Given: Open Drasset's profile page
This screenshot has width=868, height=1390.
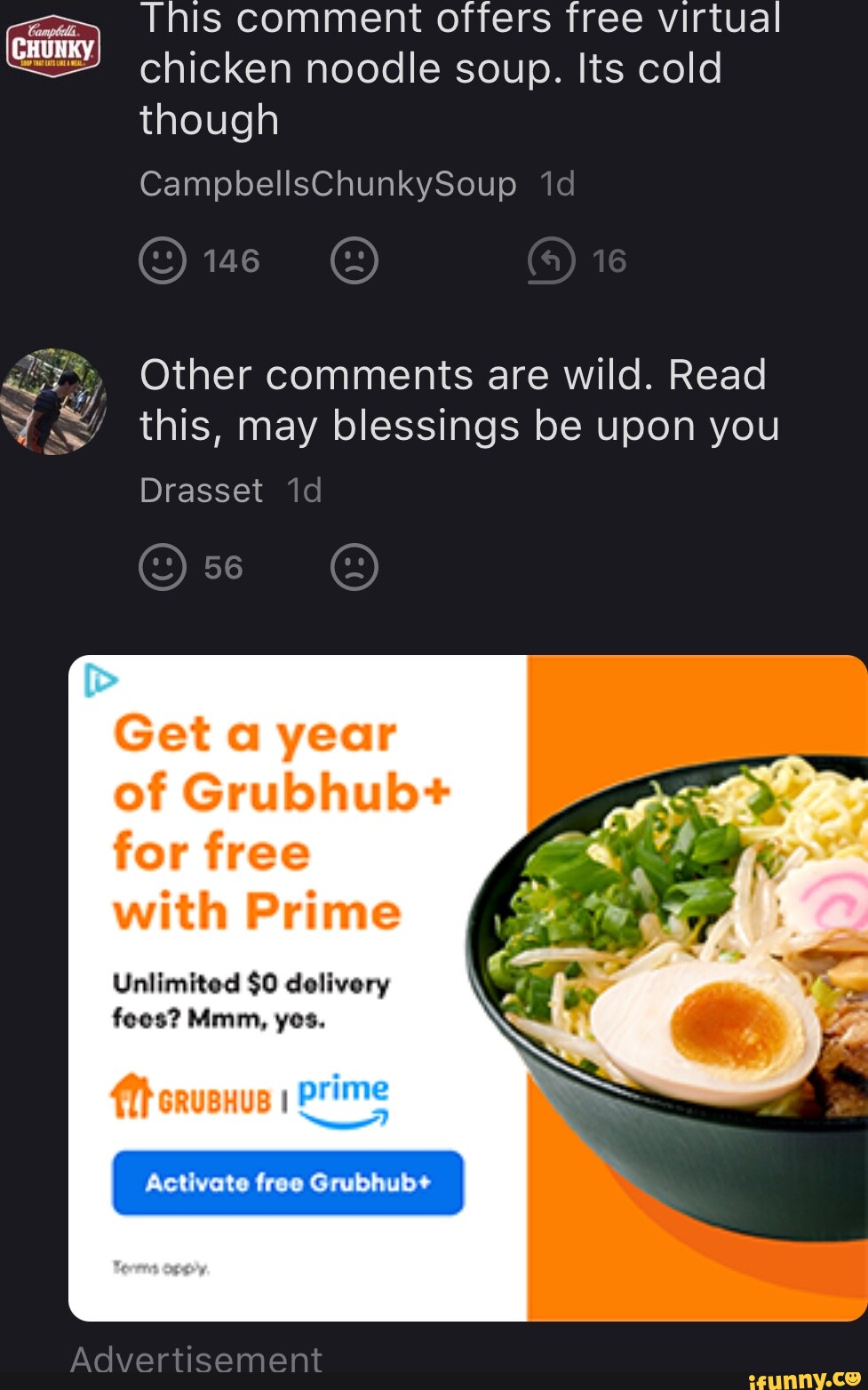Looking at the screenshot, I should pos(201,490).
